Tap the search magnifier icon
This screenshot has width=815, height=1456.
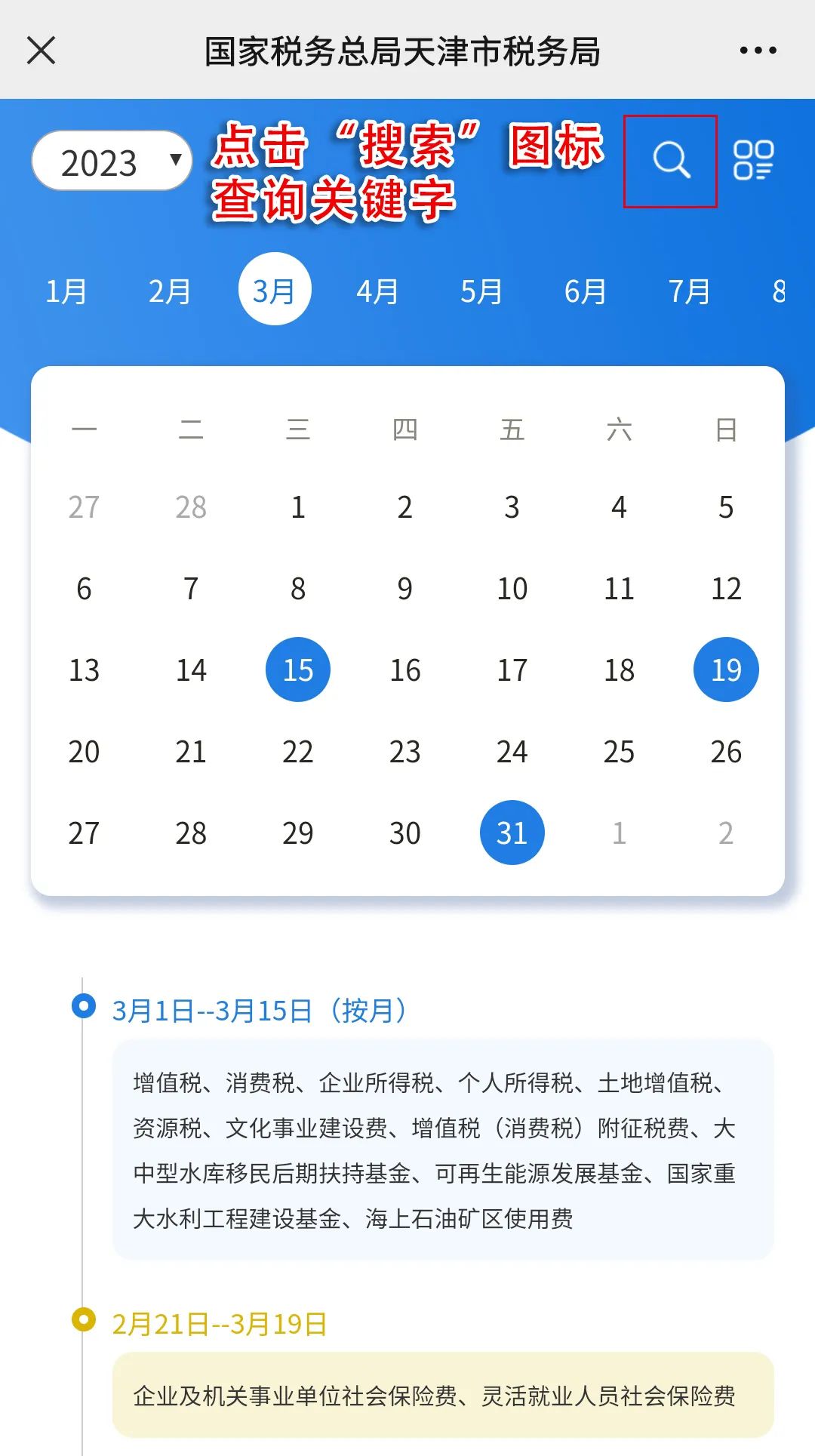pyautogui.click(x=670, y=161)
